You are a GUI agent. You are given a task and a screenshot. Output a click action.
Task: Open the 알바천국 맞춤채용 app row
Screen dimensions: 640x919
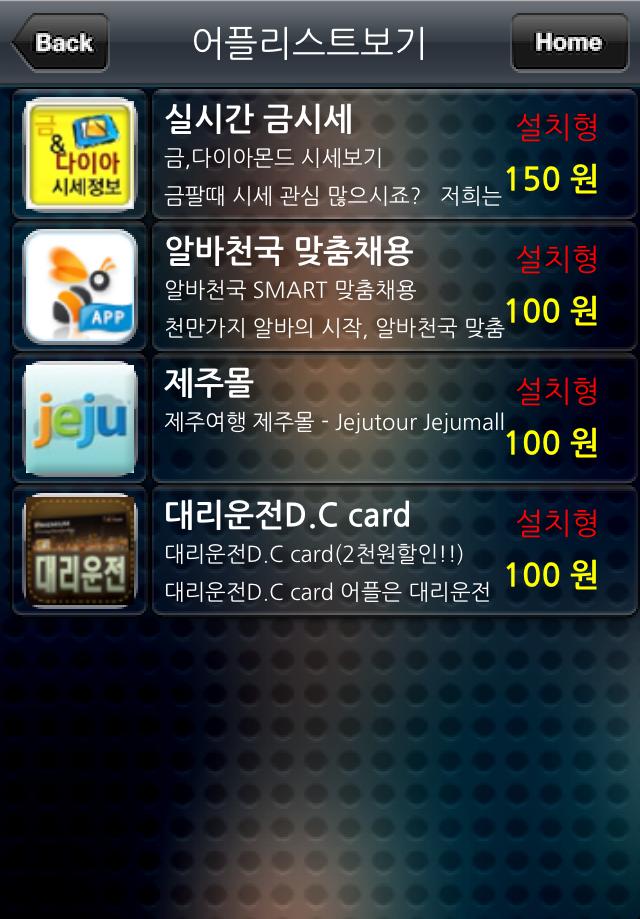(394, 286)
